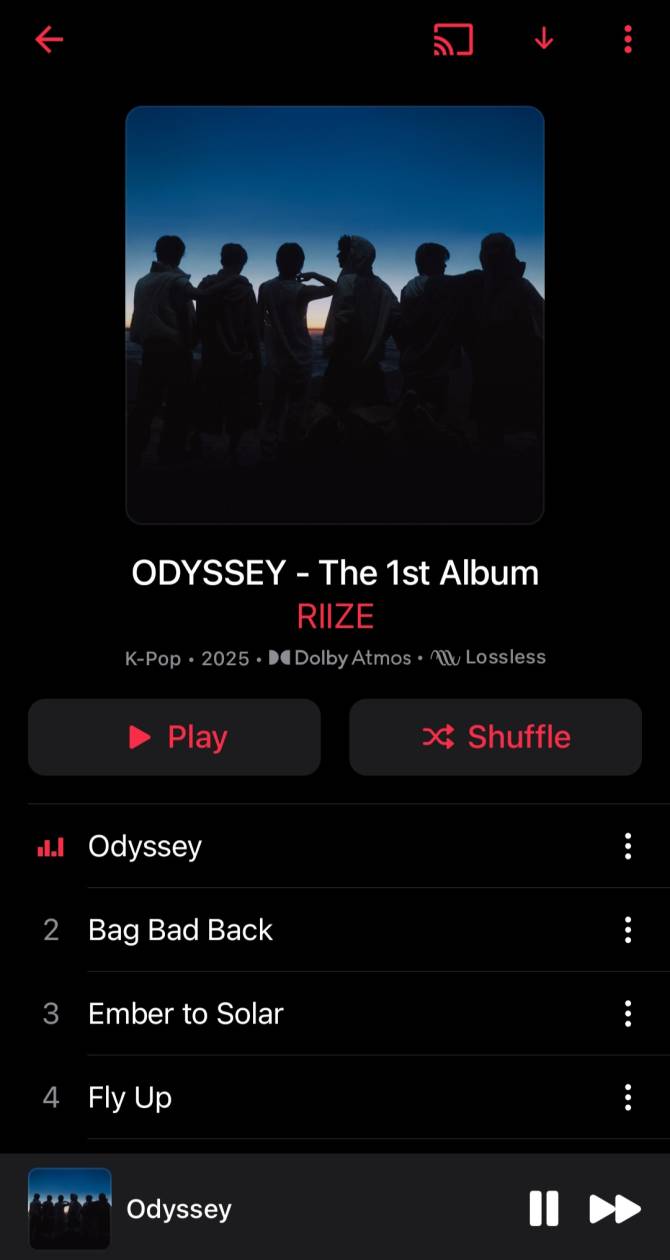Open options for Fly Up
670x1260 pixels.
pos(627,1098)
